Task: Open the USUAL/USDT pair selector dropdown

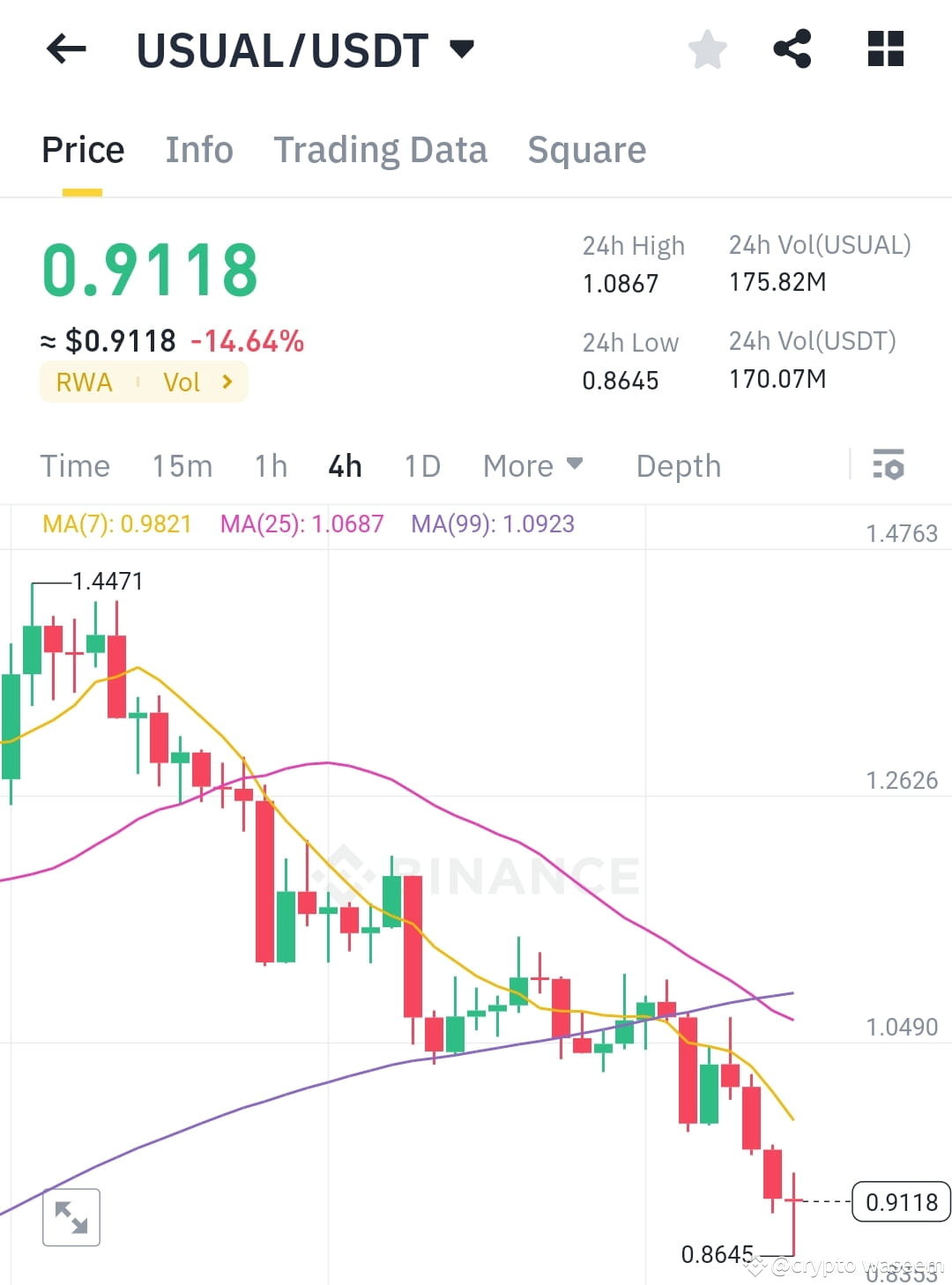Action: 304,50
